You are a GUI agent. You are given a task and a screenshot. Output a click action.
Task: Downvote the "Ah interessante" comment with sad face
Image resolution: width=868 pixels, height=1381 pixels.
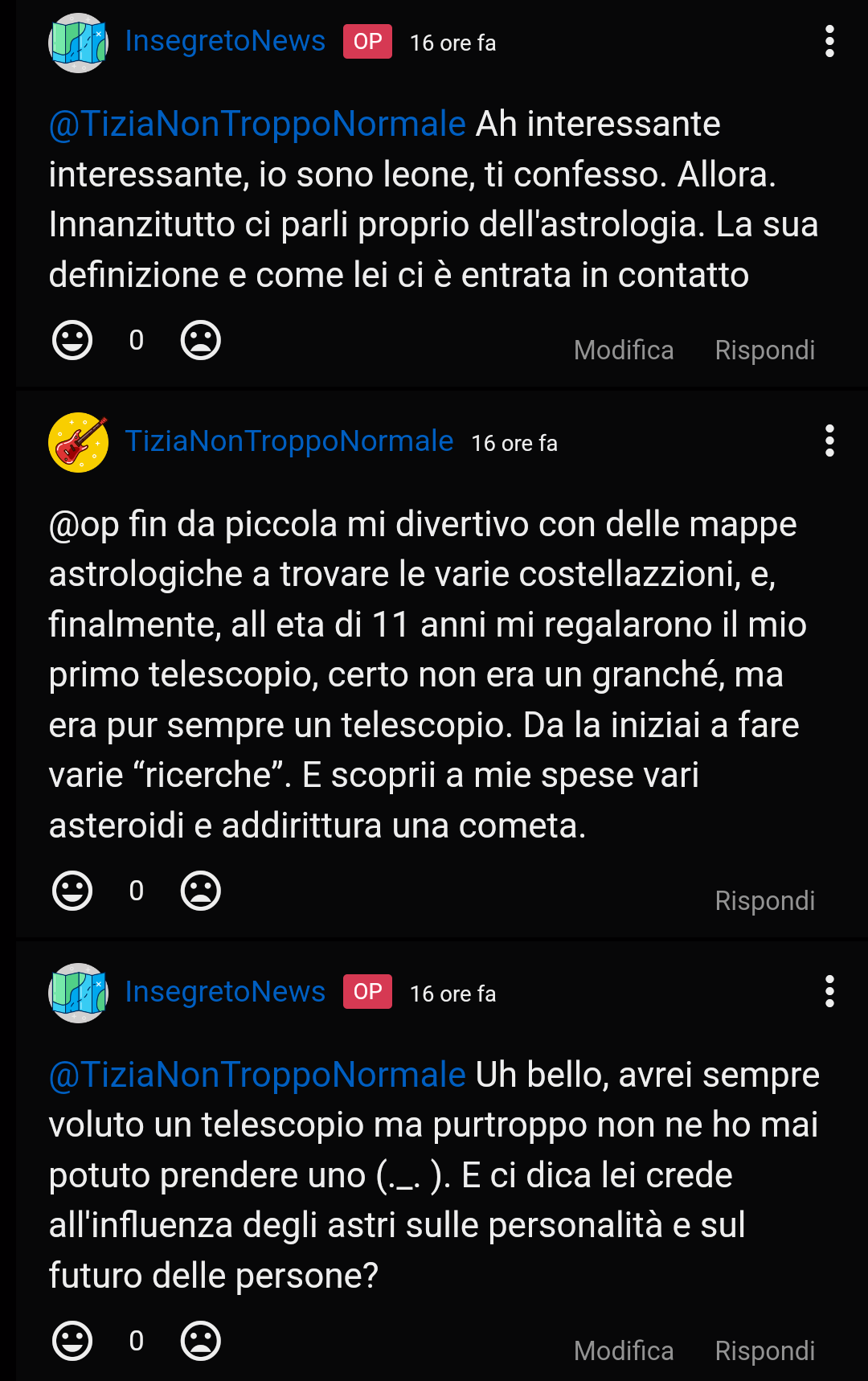click(x=201, y=340)
